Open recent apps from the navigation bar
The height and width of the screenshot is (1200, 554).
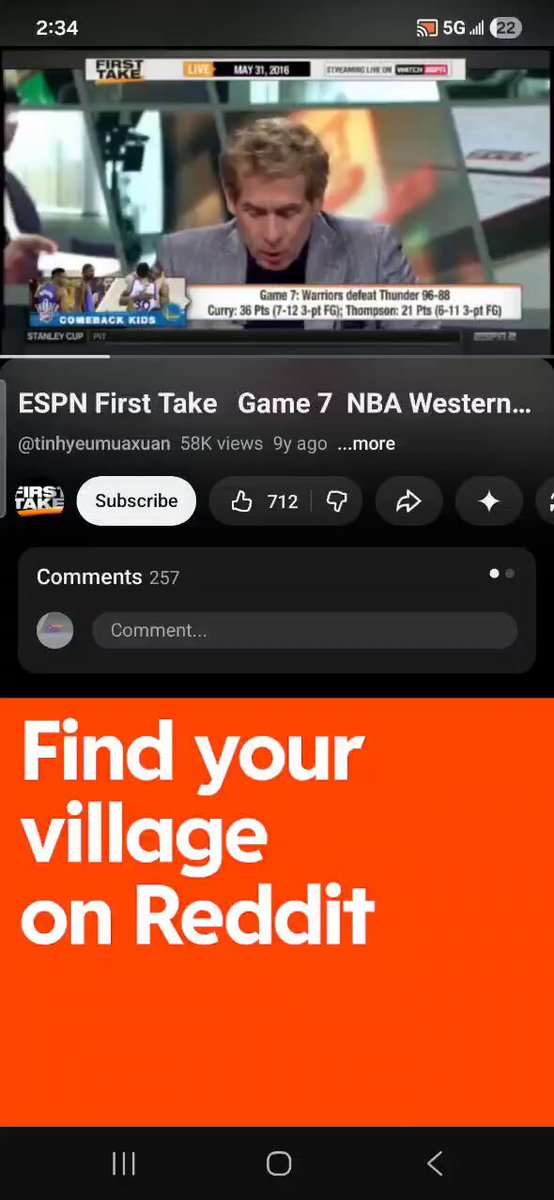[124, 1163]
